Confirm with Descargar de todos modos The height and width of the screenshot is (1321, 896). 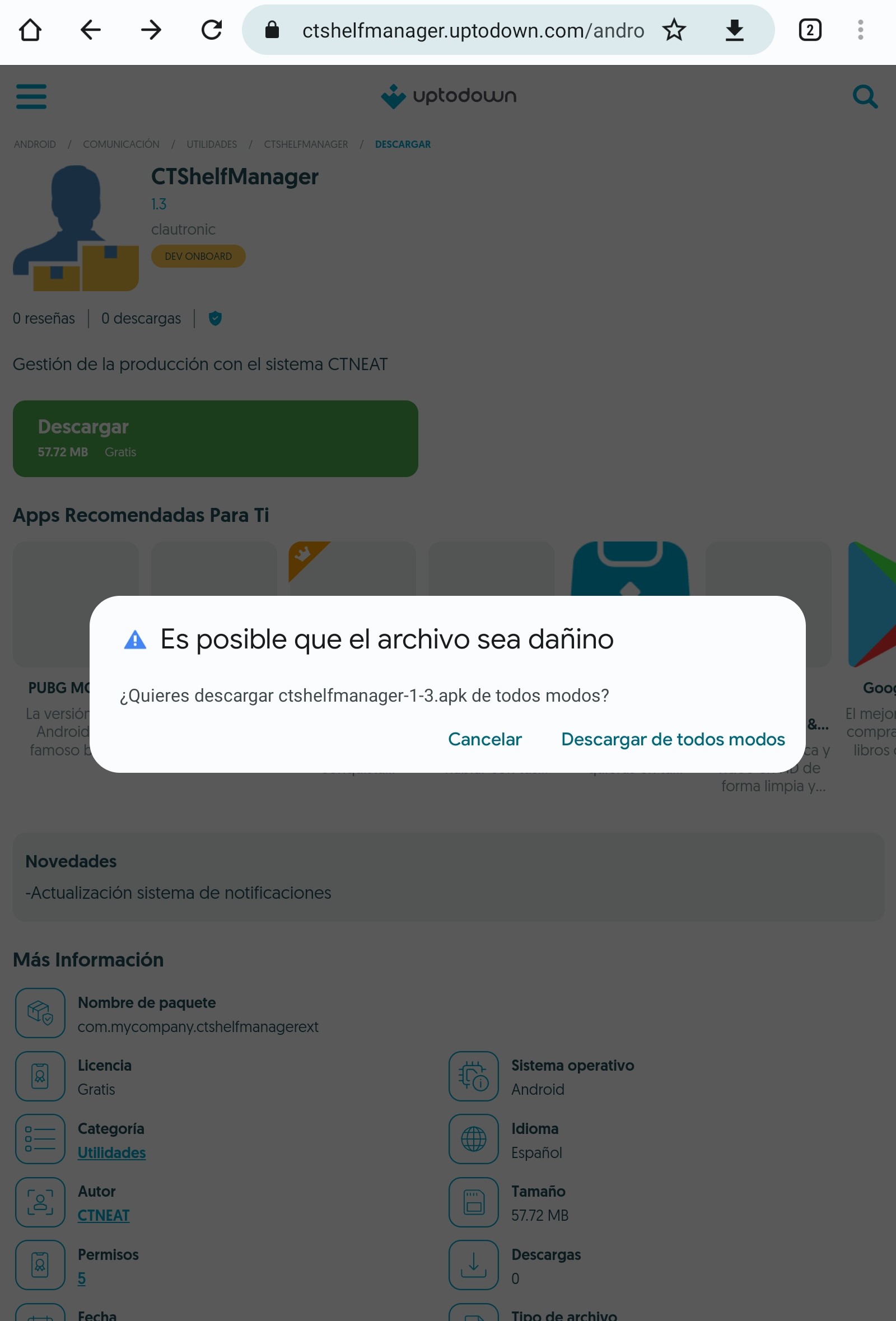point(673,739)
